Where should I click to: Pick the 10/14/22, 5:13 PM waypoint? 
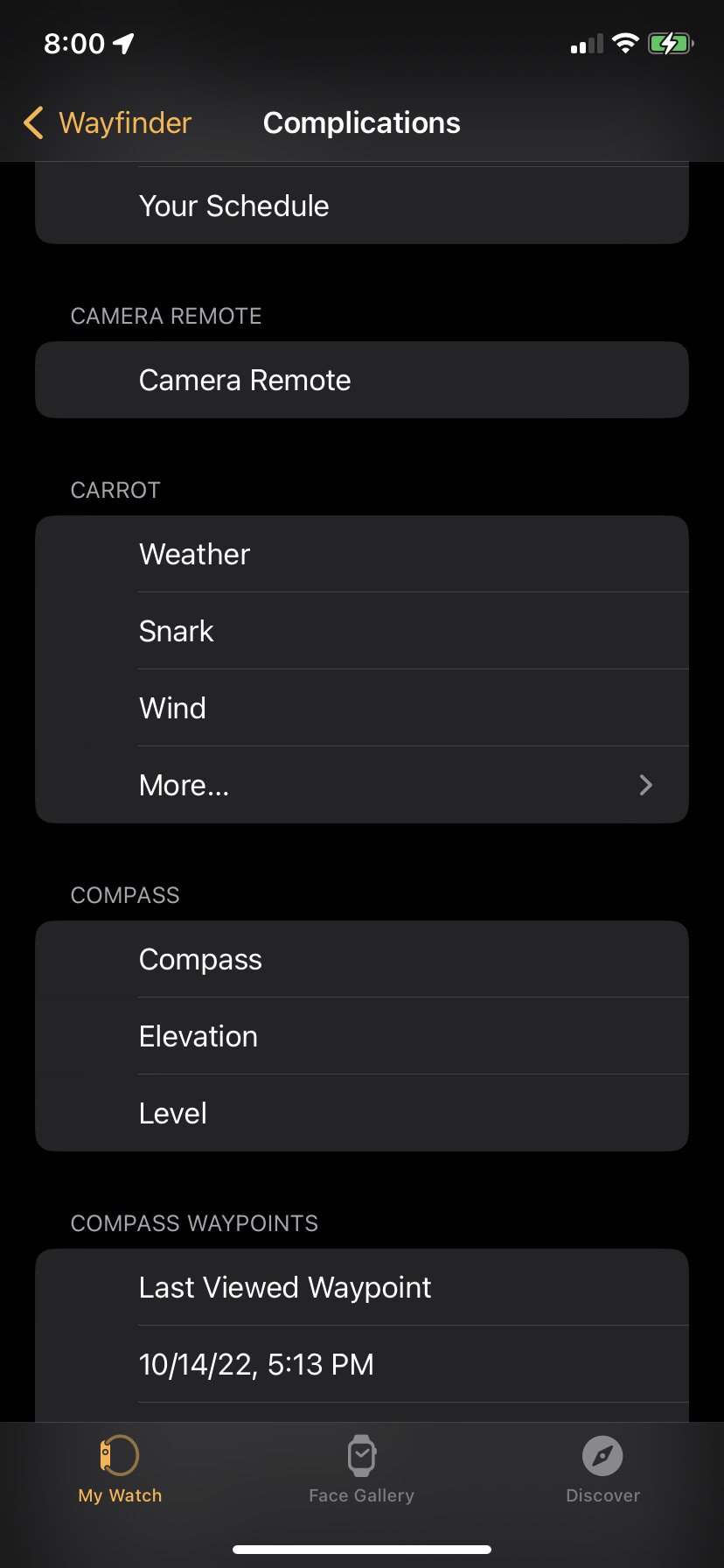[362, 1364]
